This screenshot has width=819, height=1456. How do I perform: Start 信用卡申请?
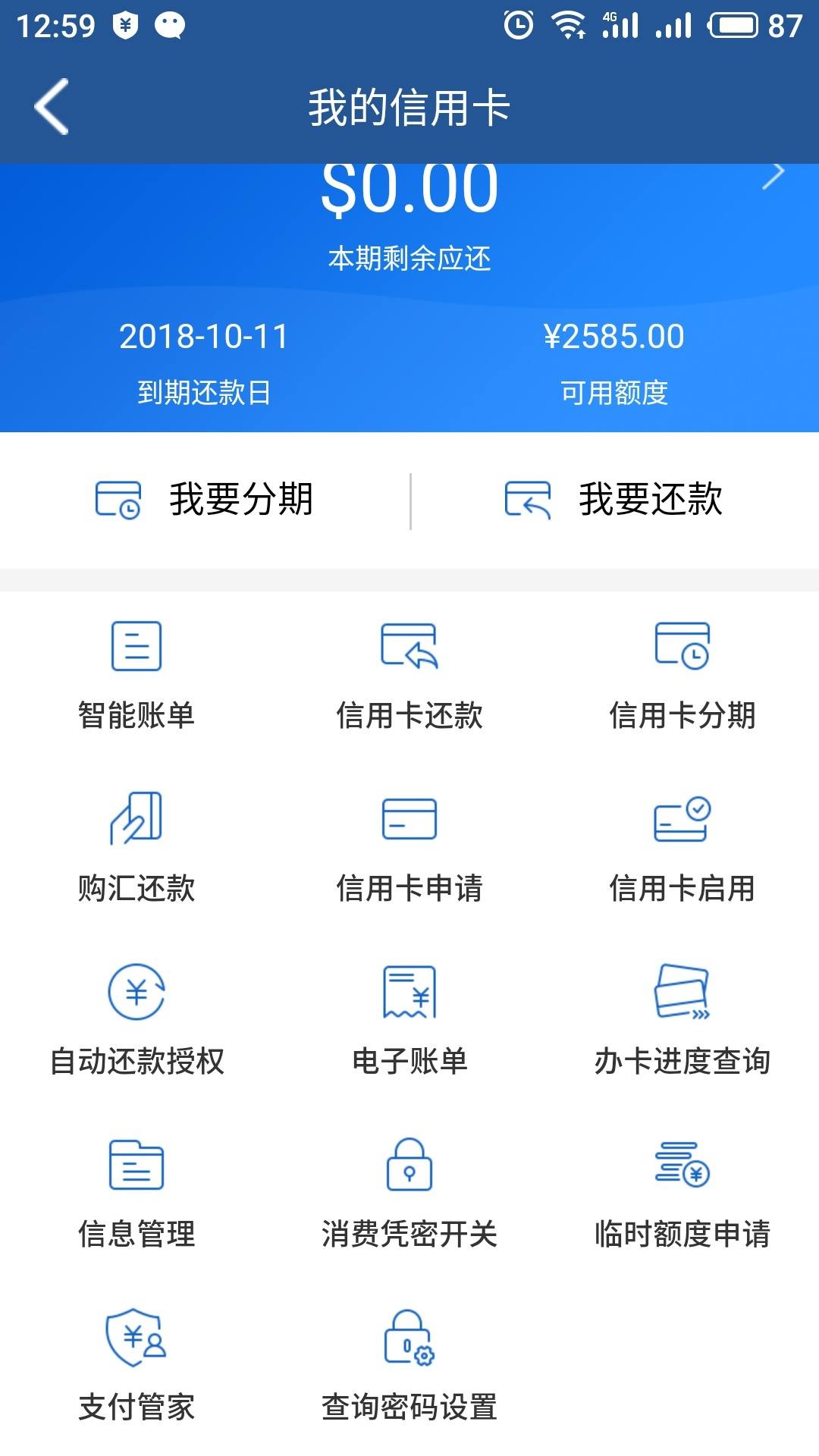409,848
